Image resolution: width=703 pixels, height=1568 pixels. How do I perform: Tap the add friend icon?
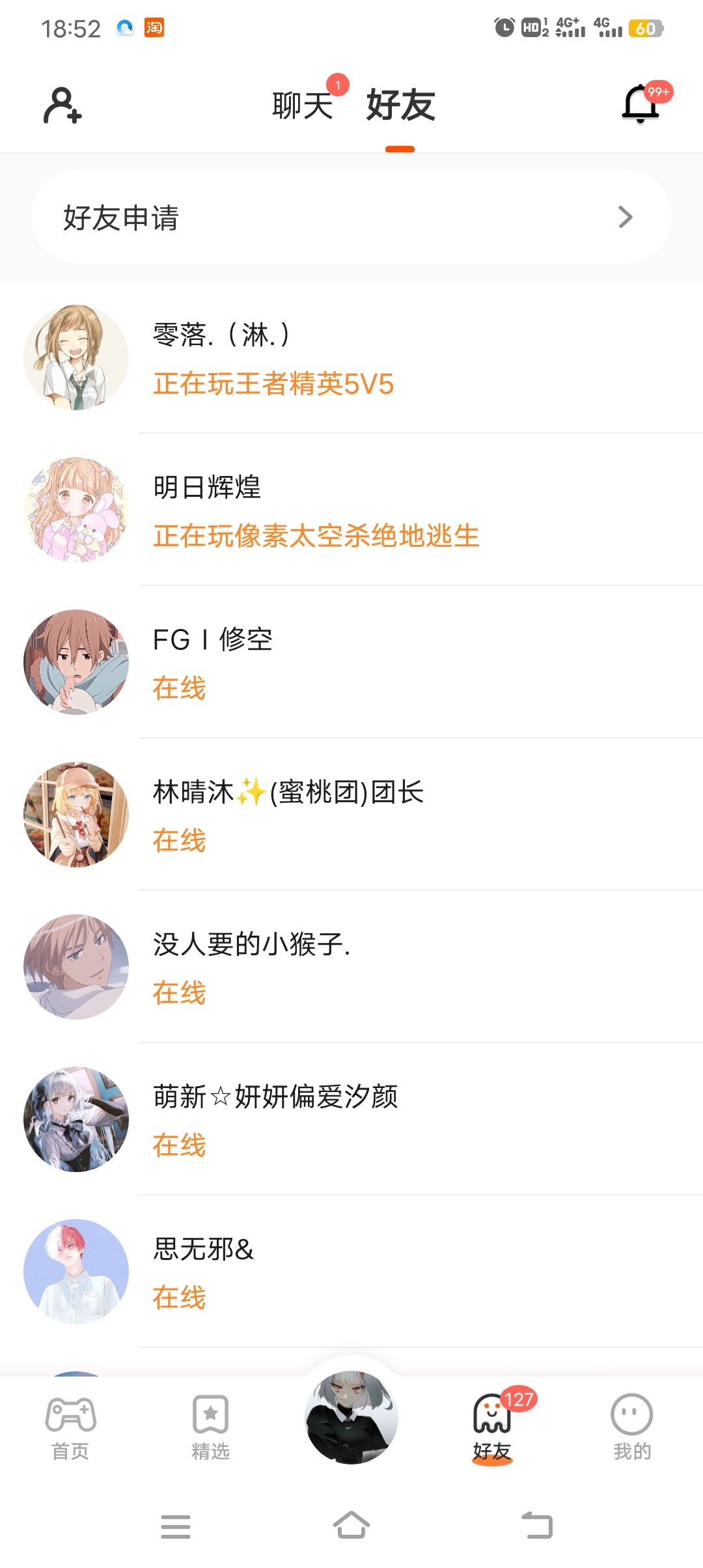pyautogui.click(x=62, y=105)
